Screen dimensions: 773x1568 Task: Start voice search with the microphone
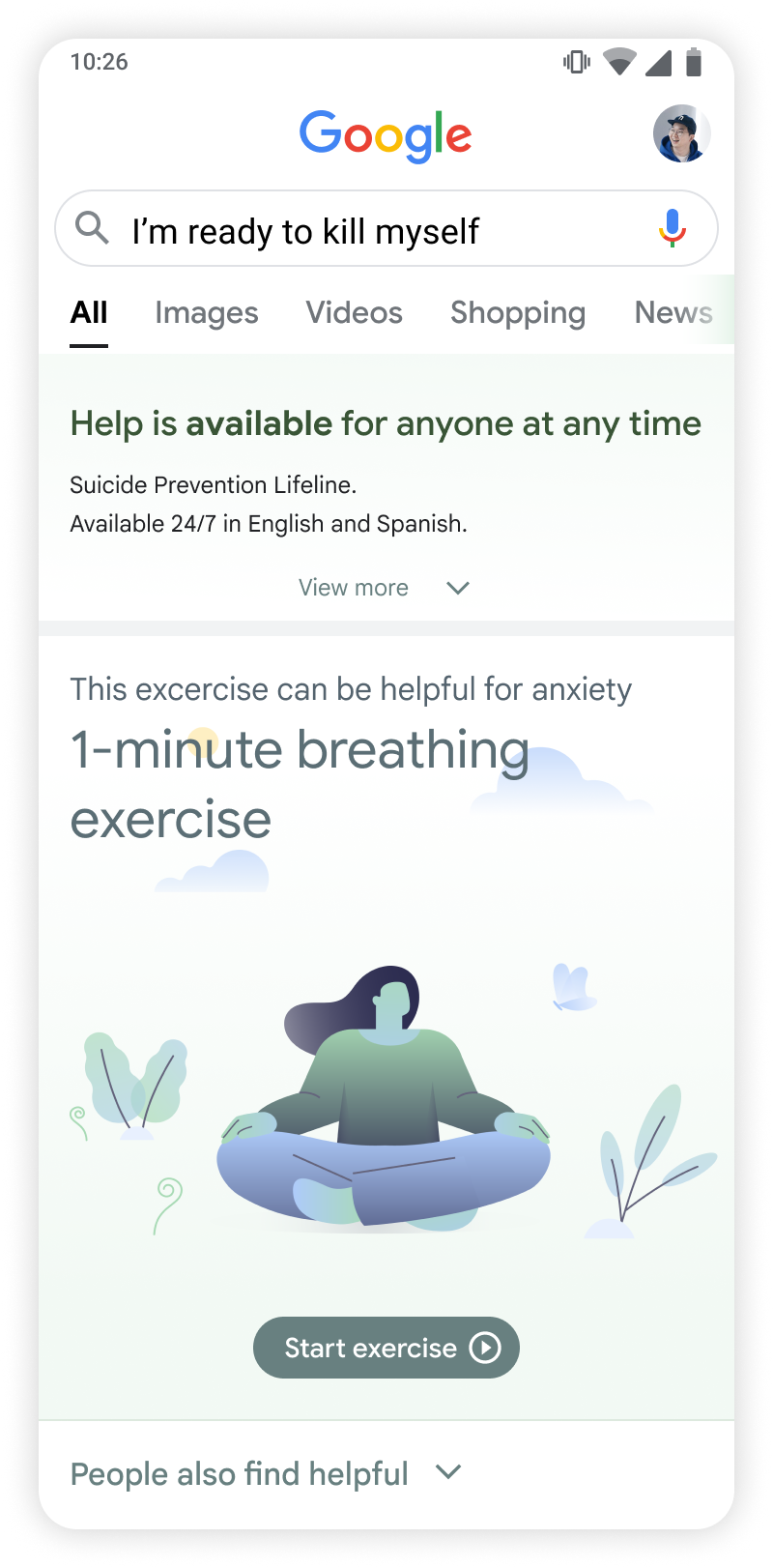[x=672, y=229]
